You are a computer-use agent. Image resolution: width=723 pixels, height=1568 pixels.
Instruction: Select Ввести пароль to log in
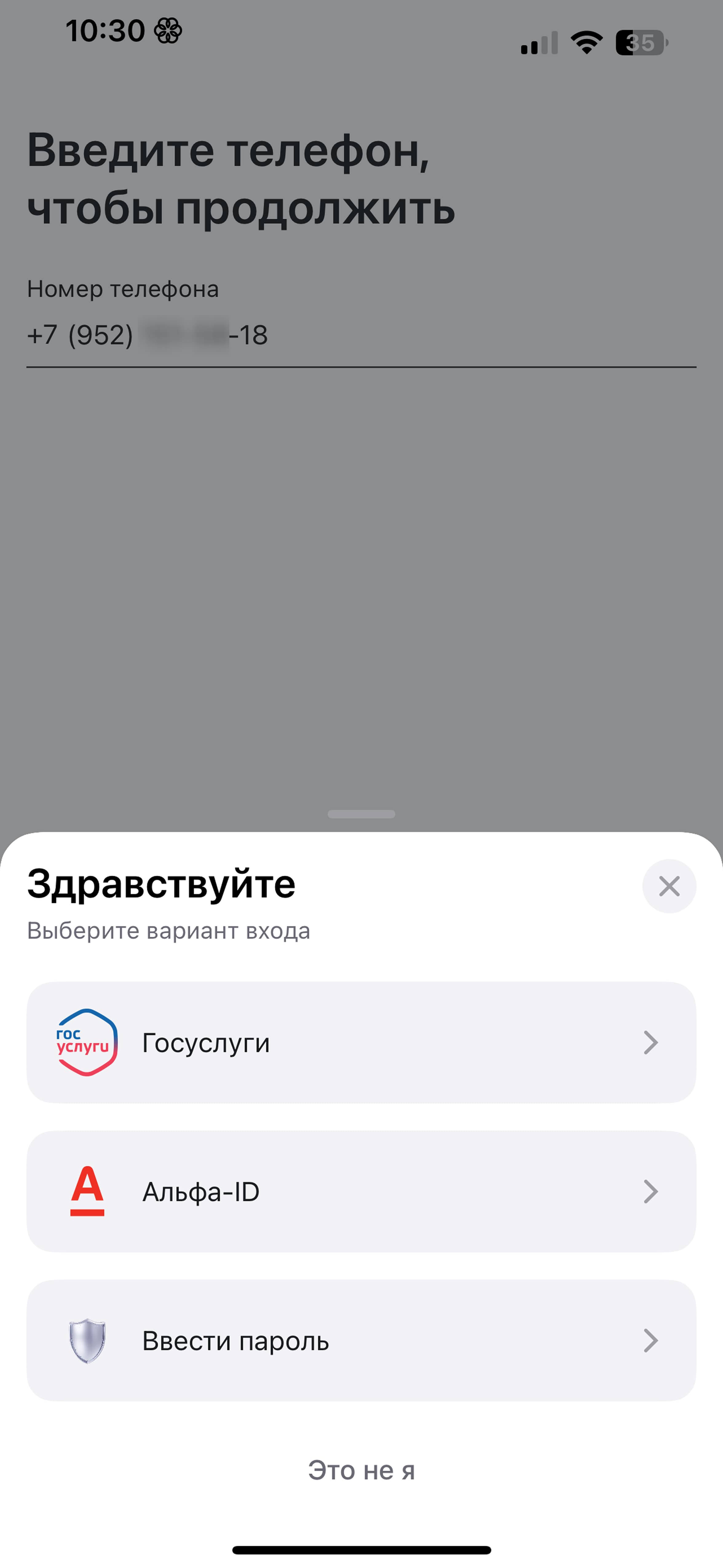coord(361,1340)
